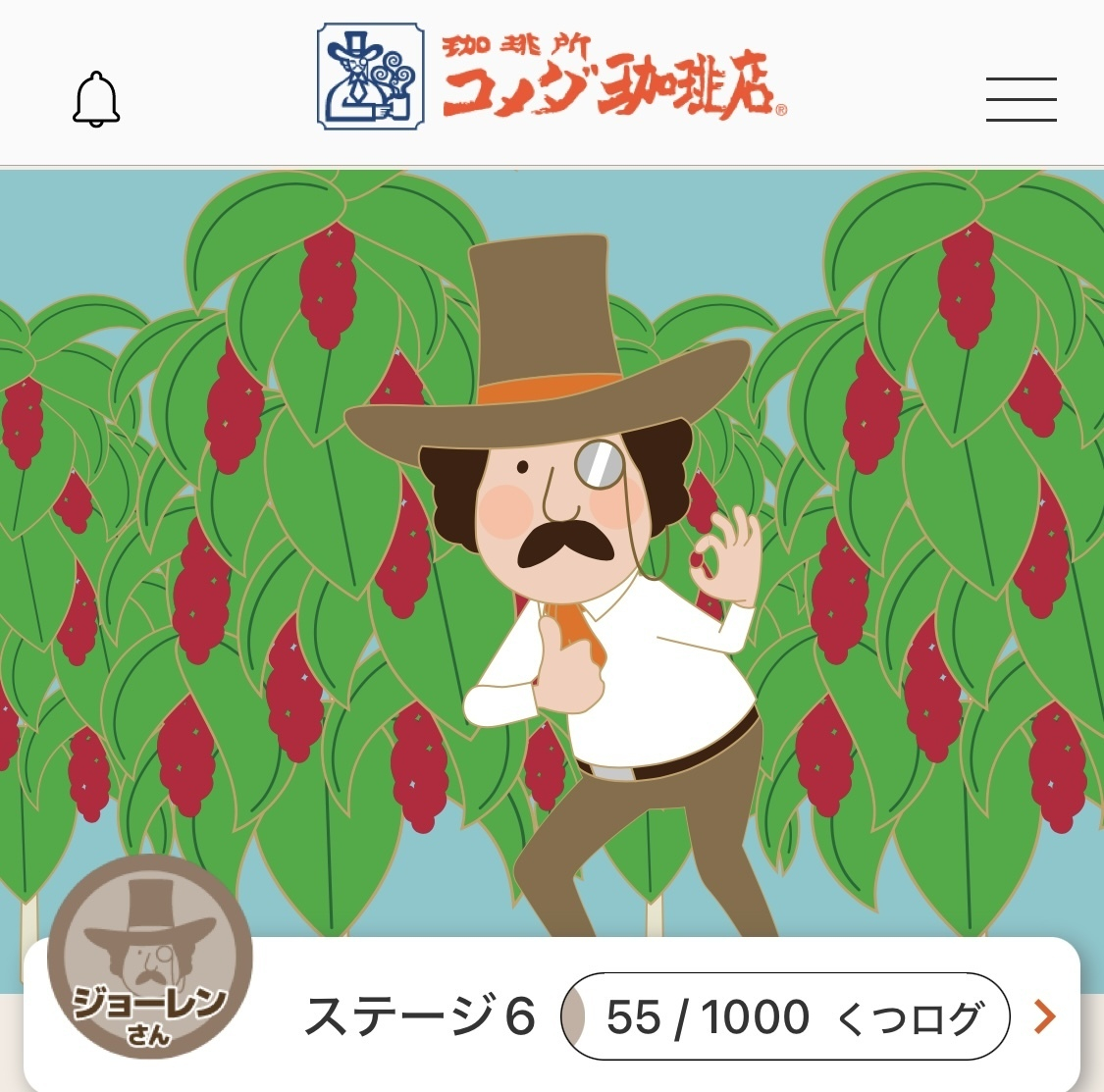1104x1092 pixels.
Task: Tap the orange chevron next to くつログ
Action: [x=1046, y=1016]
